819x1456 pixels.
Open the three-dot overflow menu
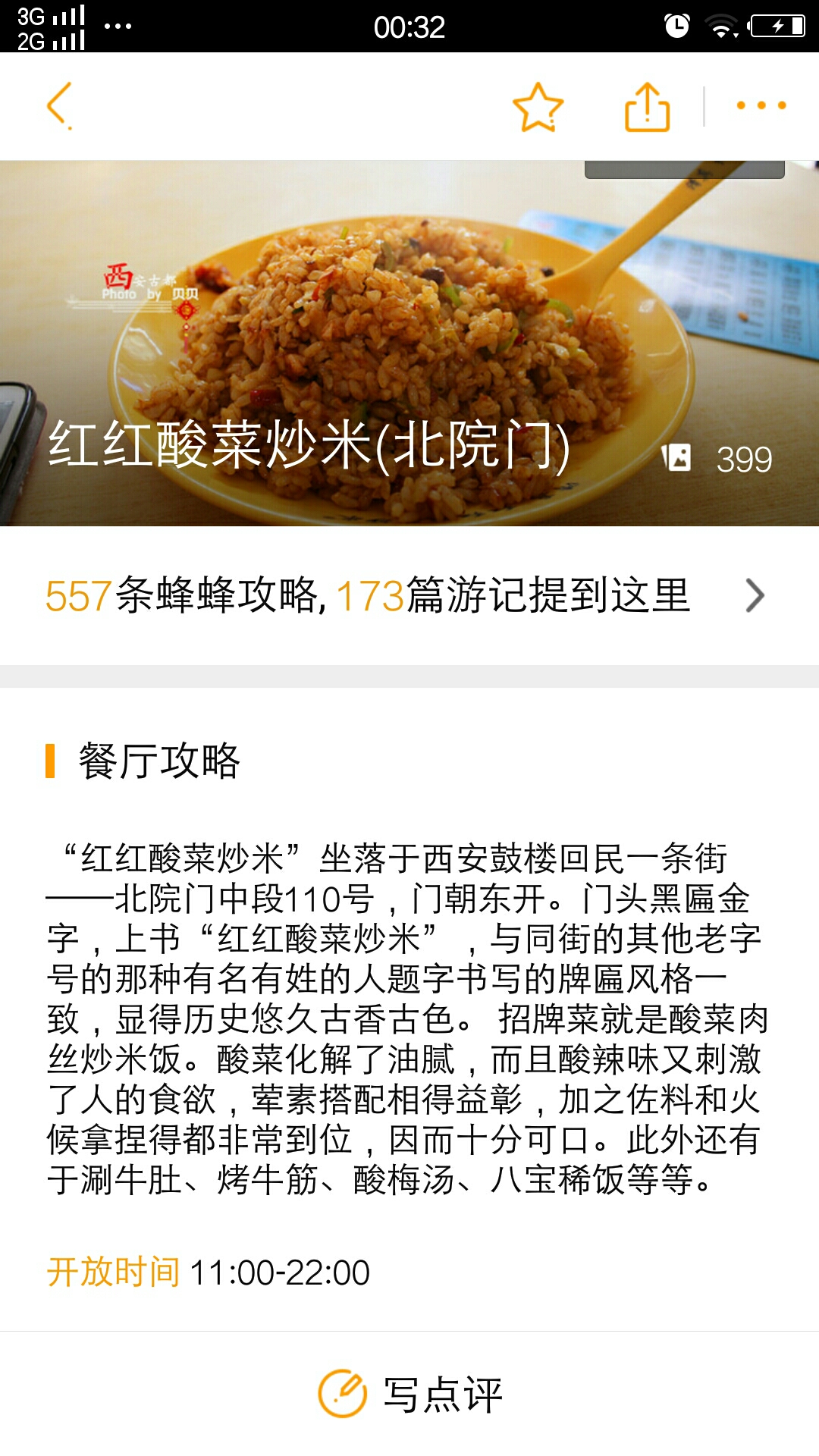click(x=761, y=105)
